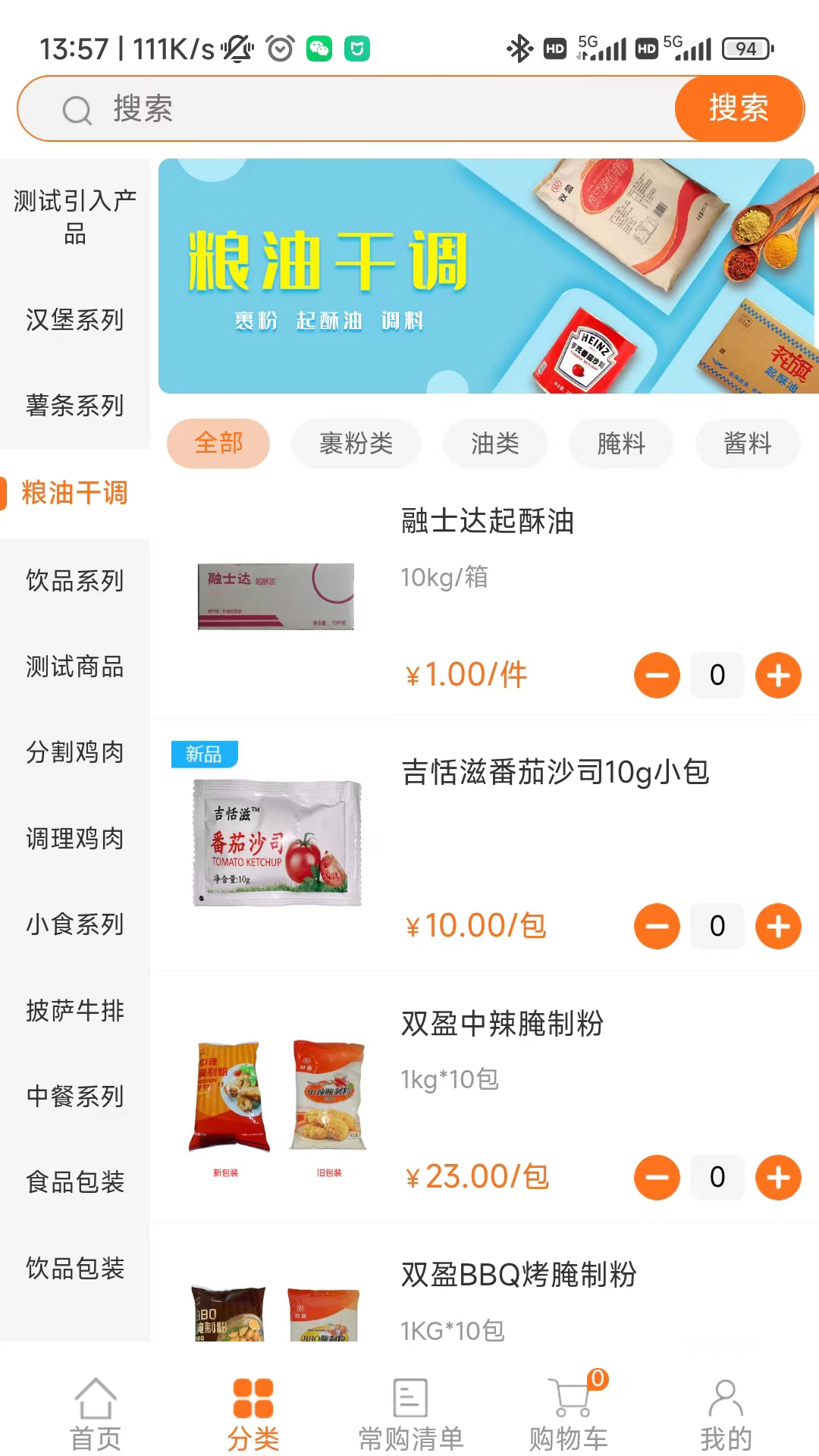The width and height of the screenshot is (819, 1456).
Task: Increase 融士达起酥油 quantity with plus icon
Action: 777,675
